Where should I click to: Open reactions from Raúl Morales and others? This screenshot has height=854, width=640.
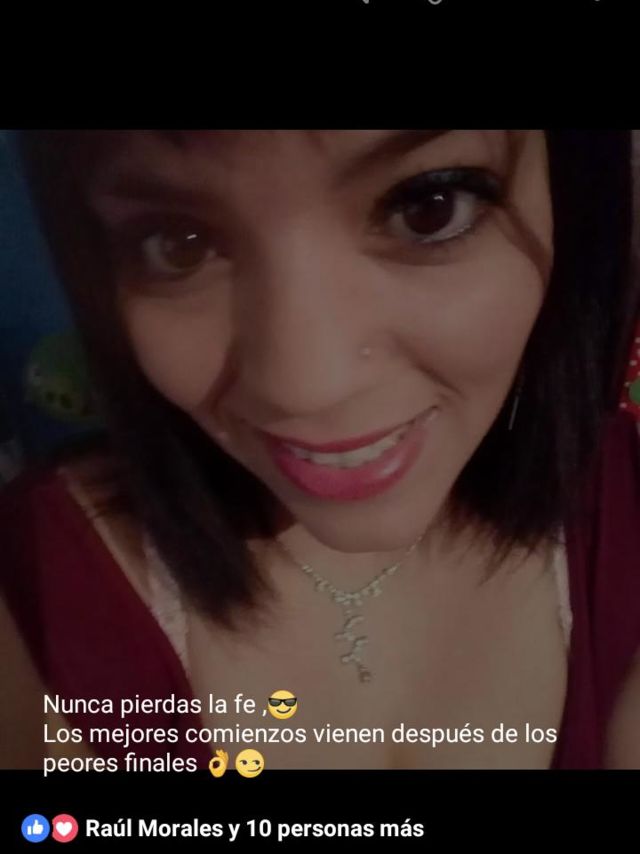pyautogui.click(x=253, y=828)
